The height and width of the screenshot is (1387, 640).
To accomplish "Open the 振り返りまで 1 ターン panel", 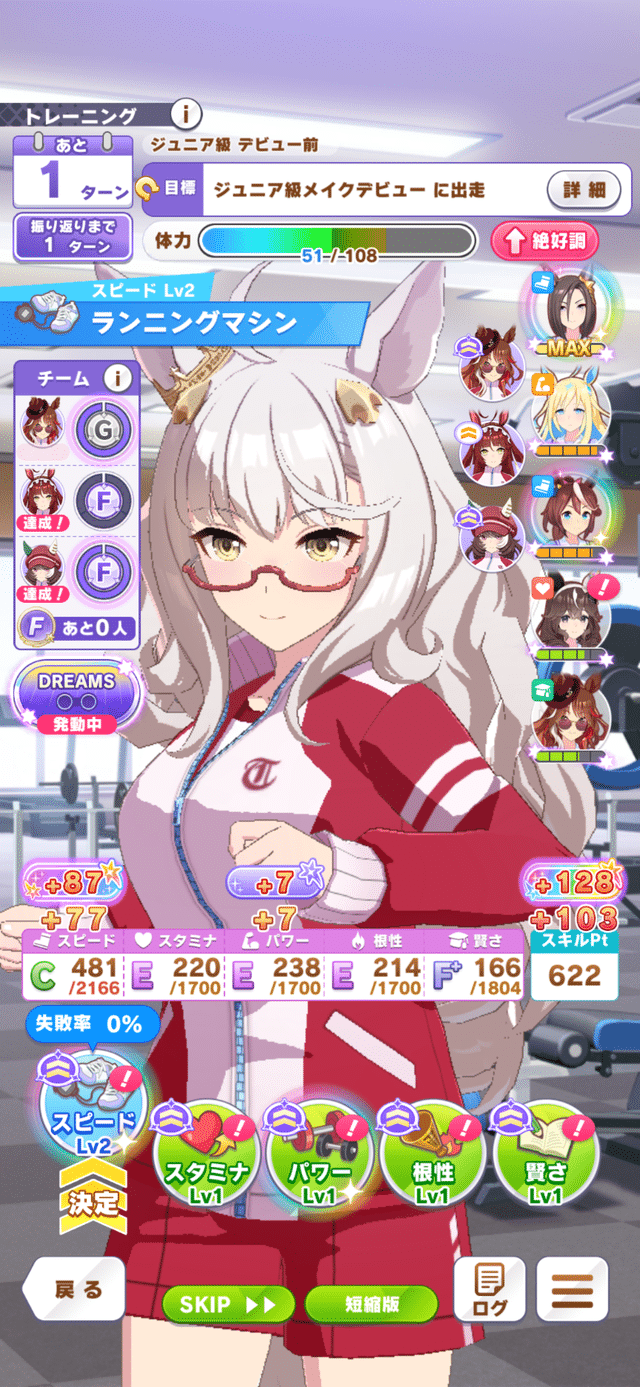I will (x=73, y=236).
